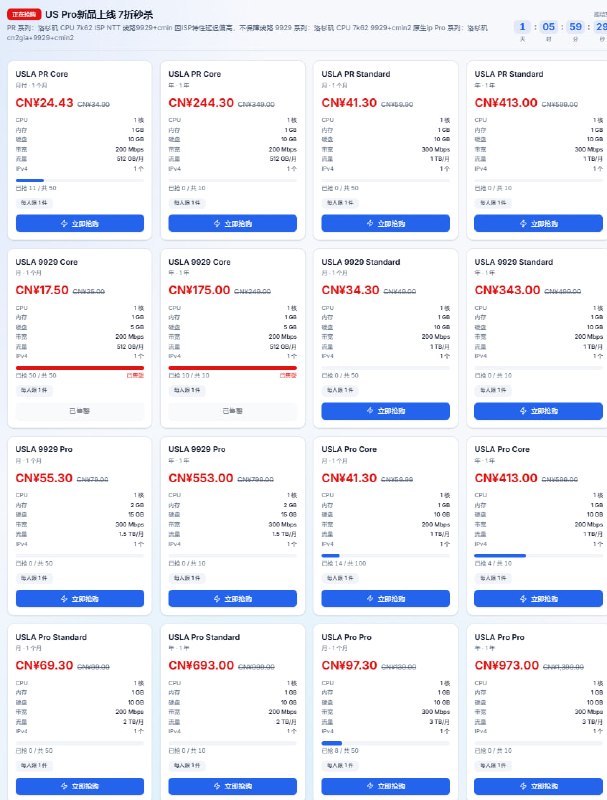Buy USLA PR Core monthly at CN¥24.43
This screenshot has width=607, height=800.
[x=80, y=223]
